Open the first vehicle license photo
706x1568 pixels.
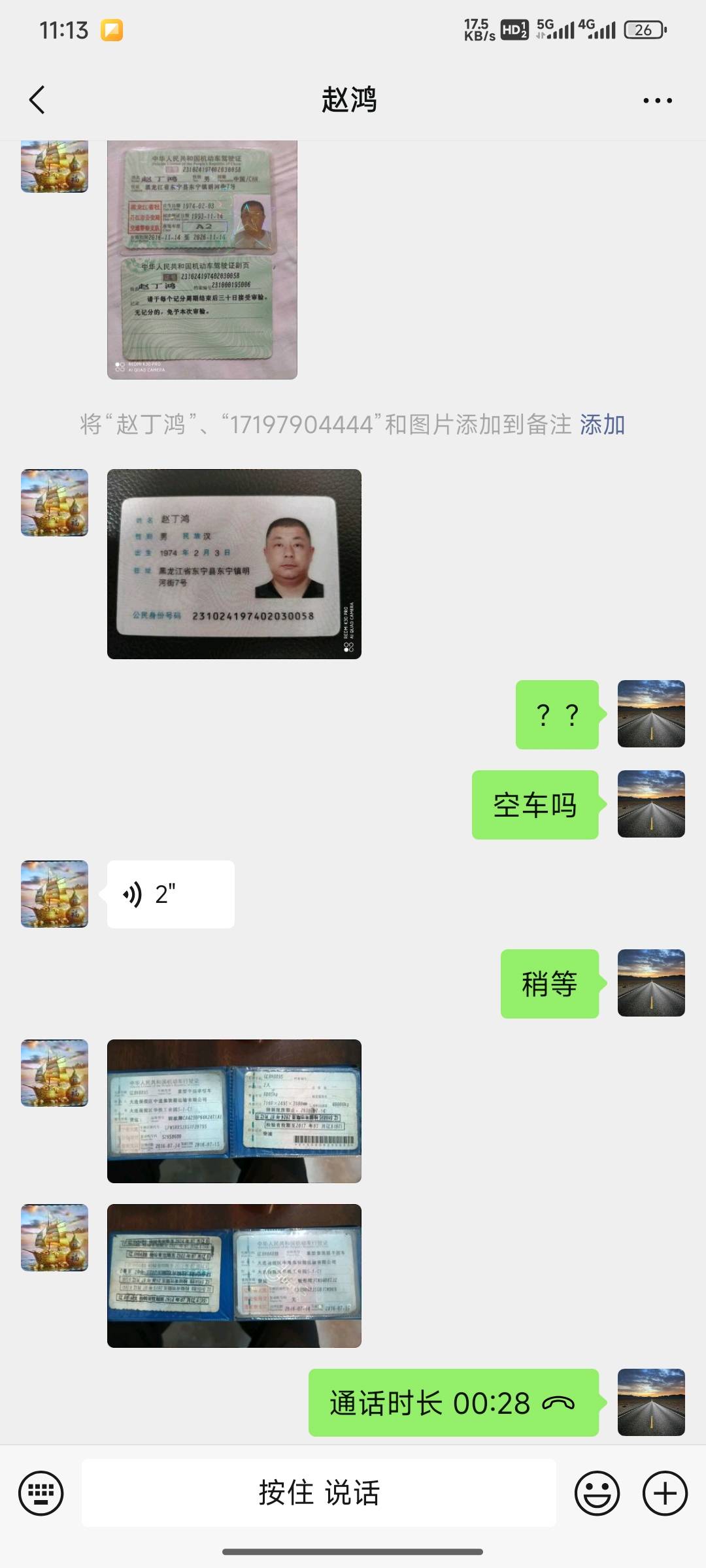(x=234, y=1111)
